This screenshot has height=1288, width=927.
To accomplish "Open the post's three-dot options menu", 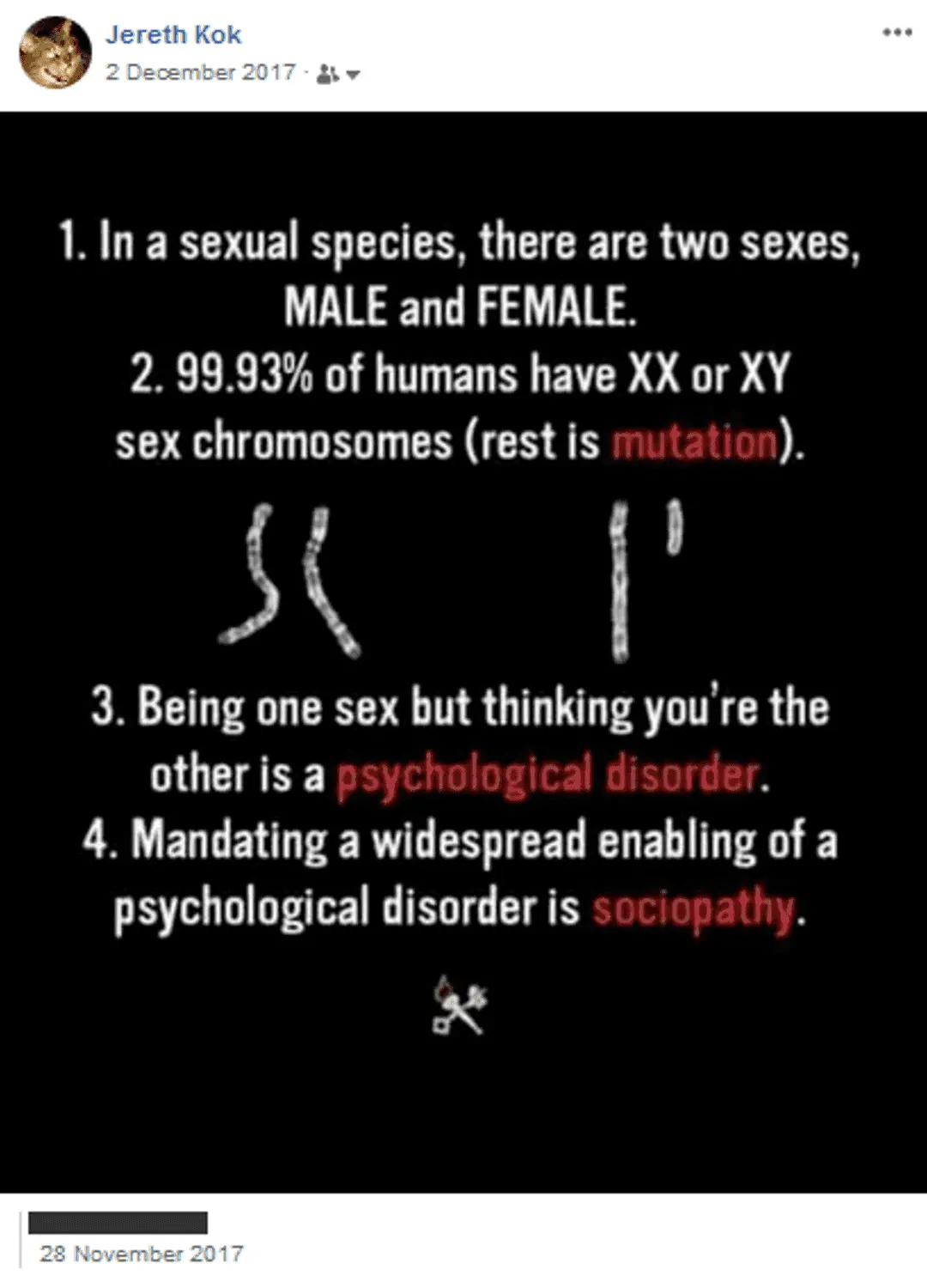I will tap(897, 33).
